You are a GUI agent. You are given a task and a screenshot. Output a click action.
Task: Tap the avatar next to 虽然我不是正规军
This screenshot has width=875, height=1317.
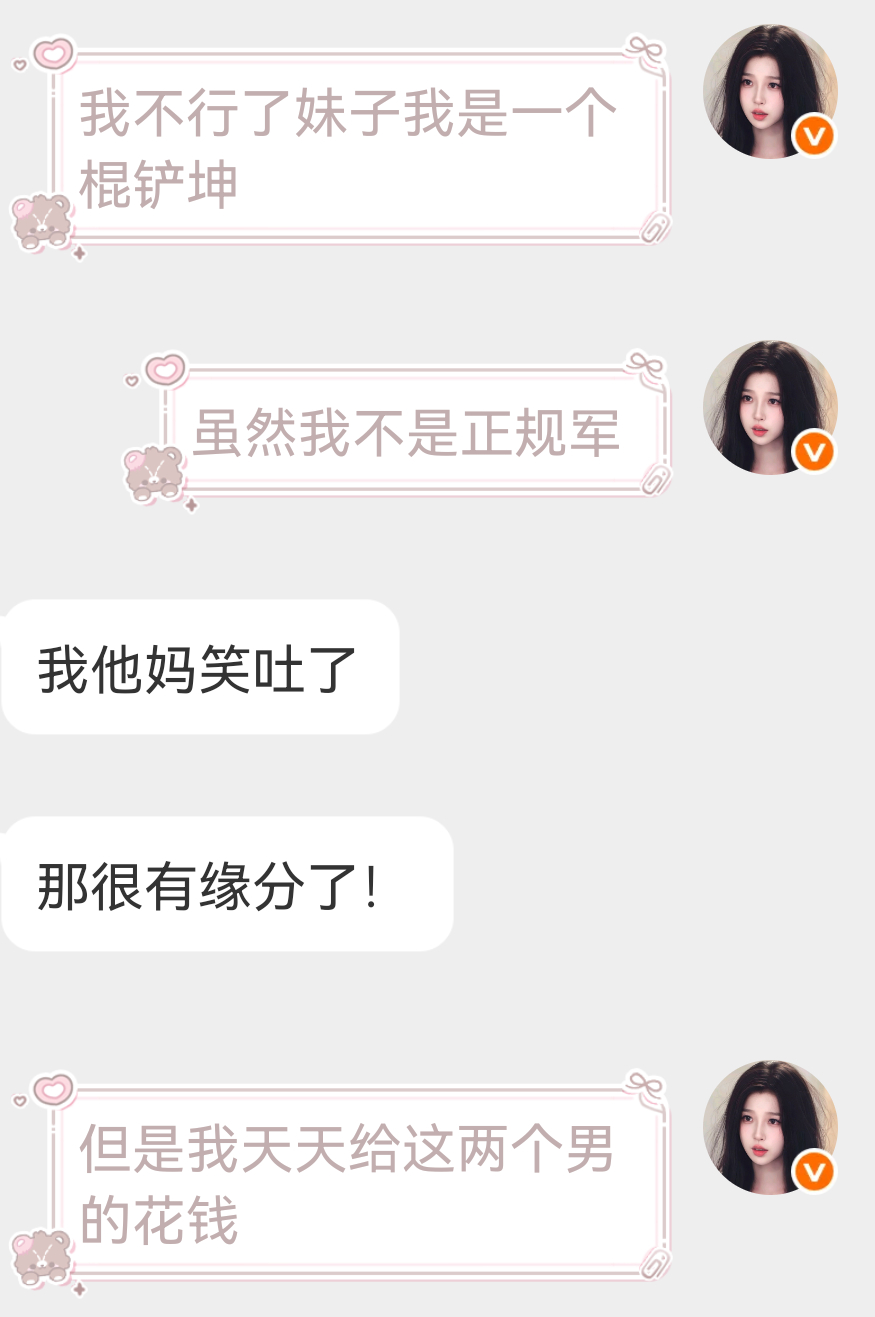(770, 407)
